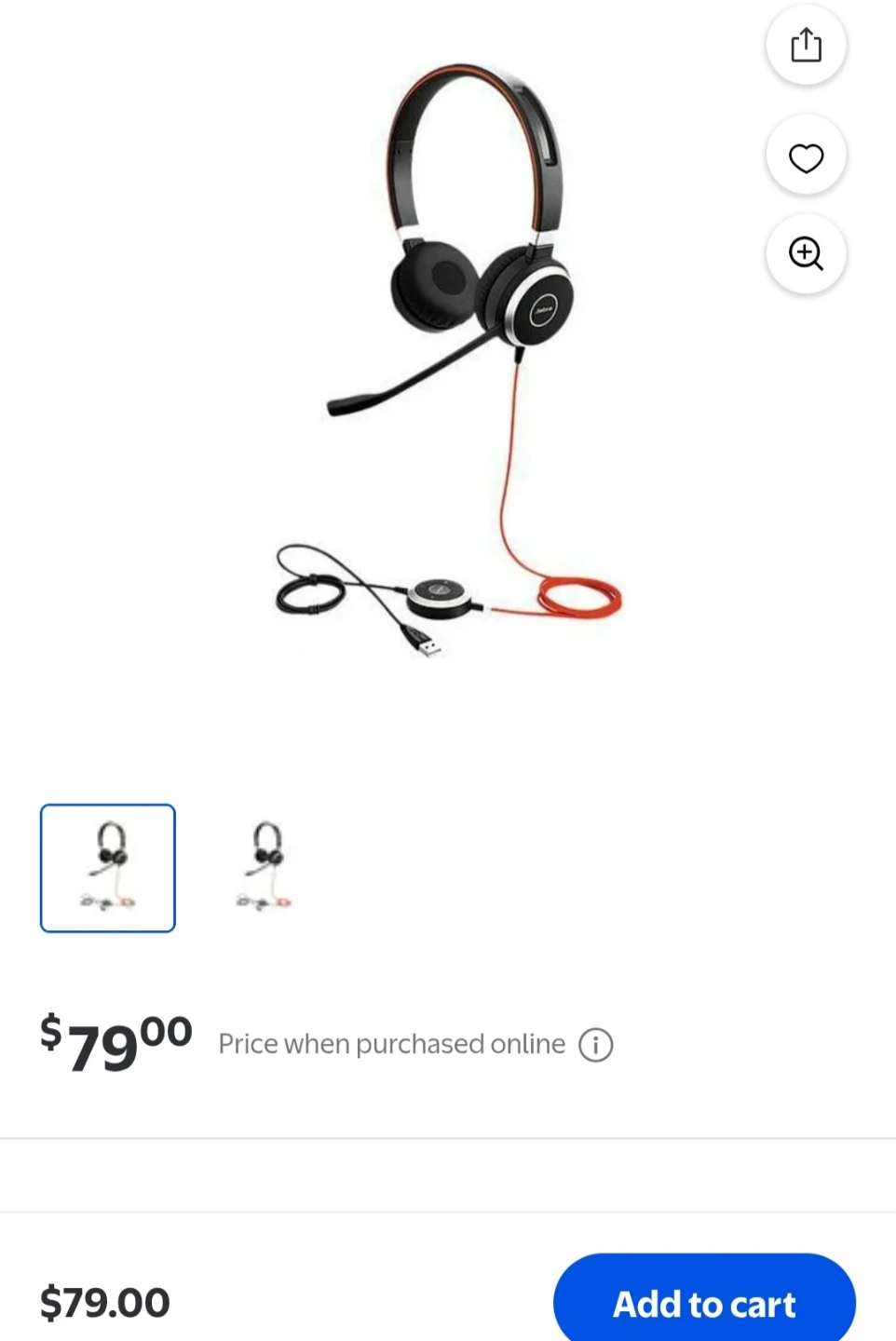Switch back to the first product image
Viewport: 896px width, 1341px height.
107,867
